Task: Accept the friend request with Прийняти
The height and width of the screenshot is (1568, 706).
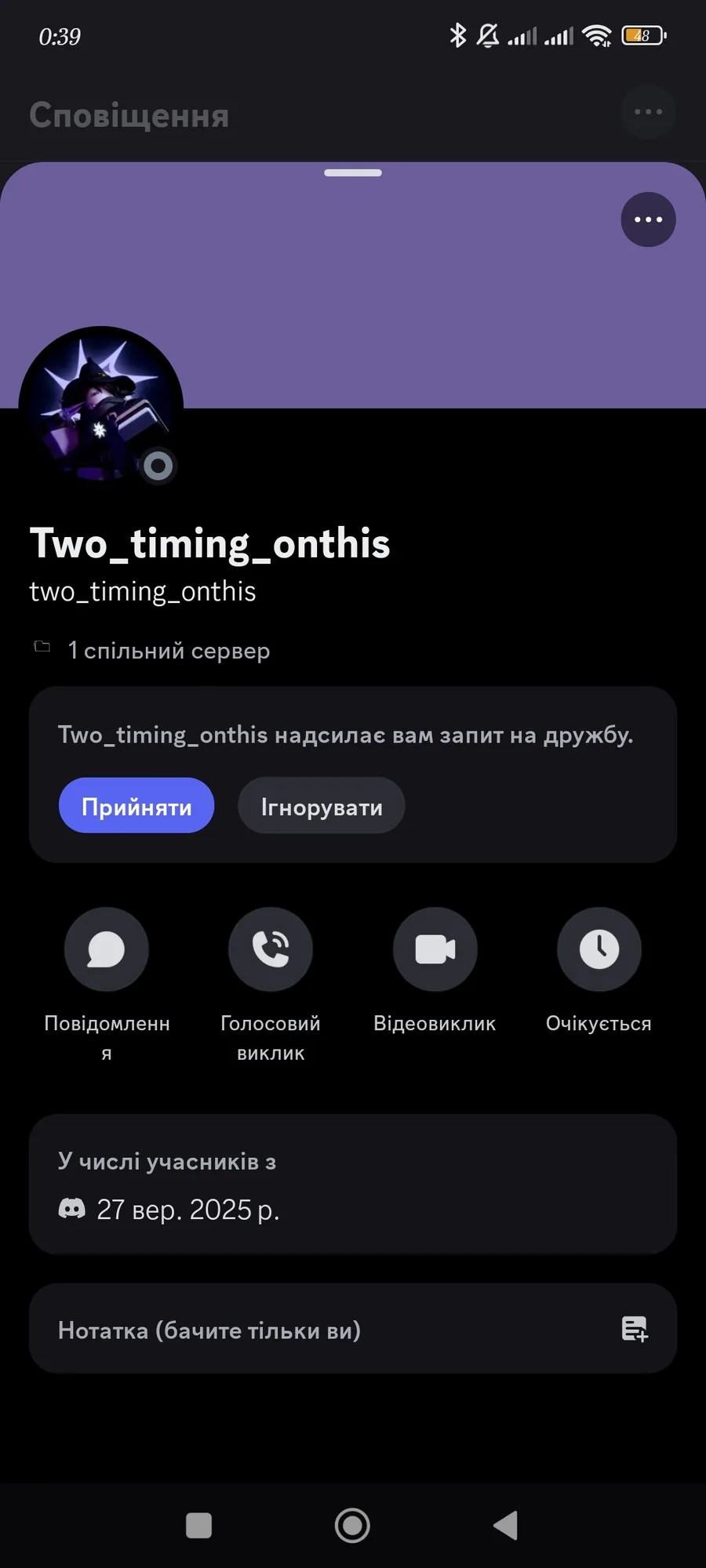Action: [x=136, y=806]
